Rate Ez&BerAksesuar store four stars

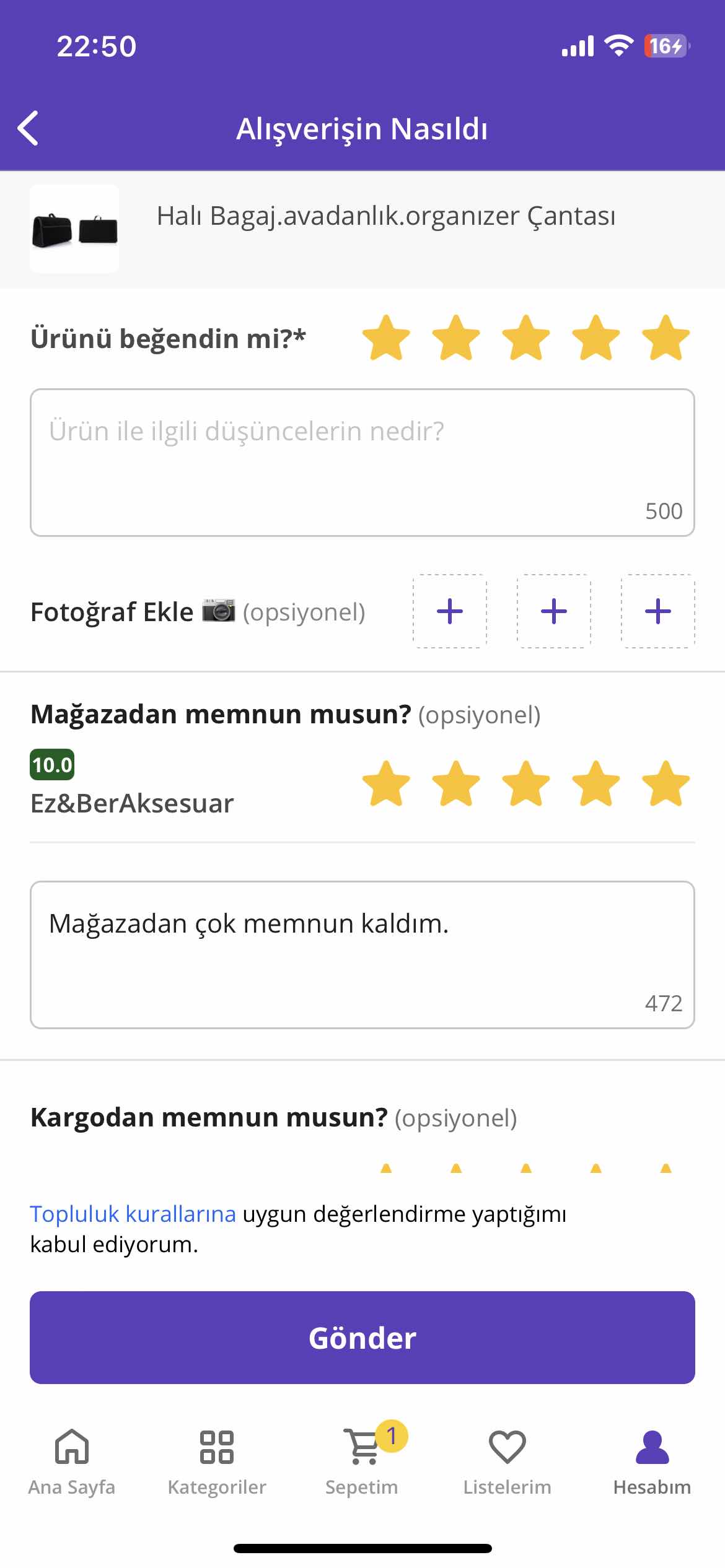[596, 784]
